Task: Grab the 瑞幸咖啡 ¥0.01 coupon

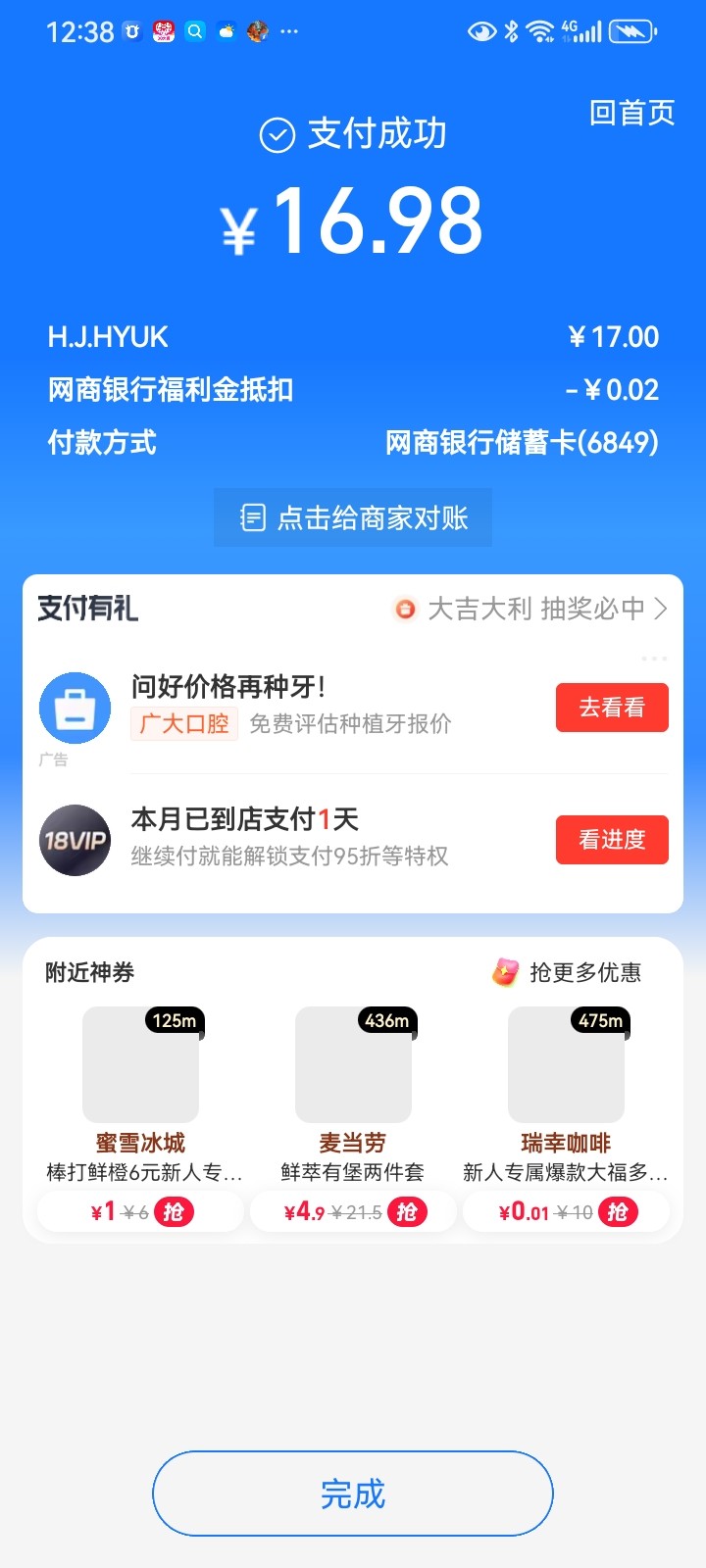Action: point(618,1212)
